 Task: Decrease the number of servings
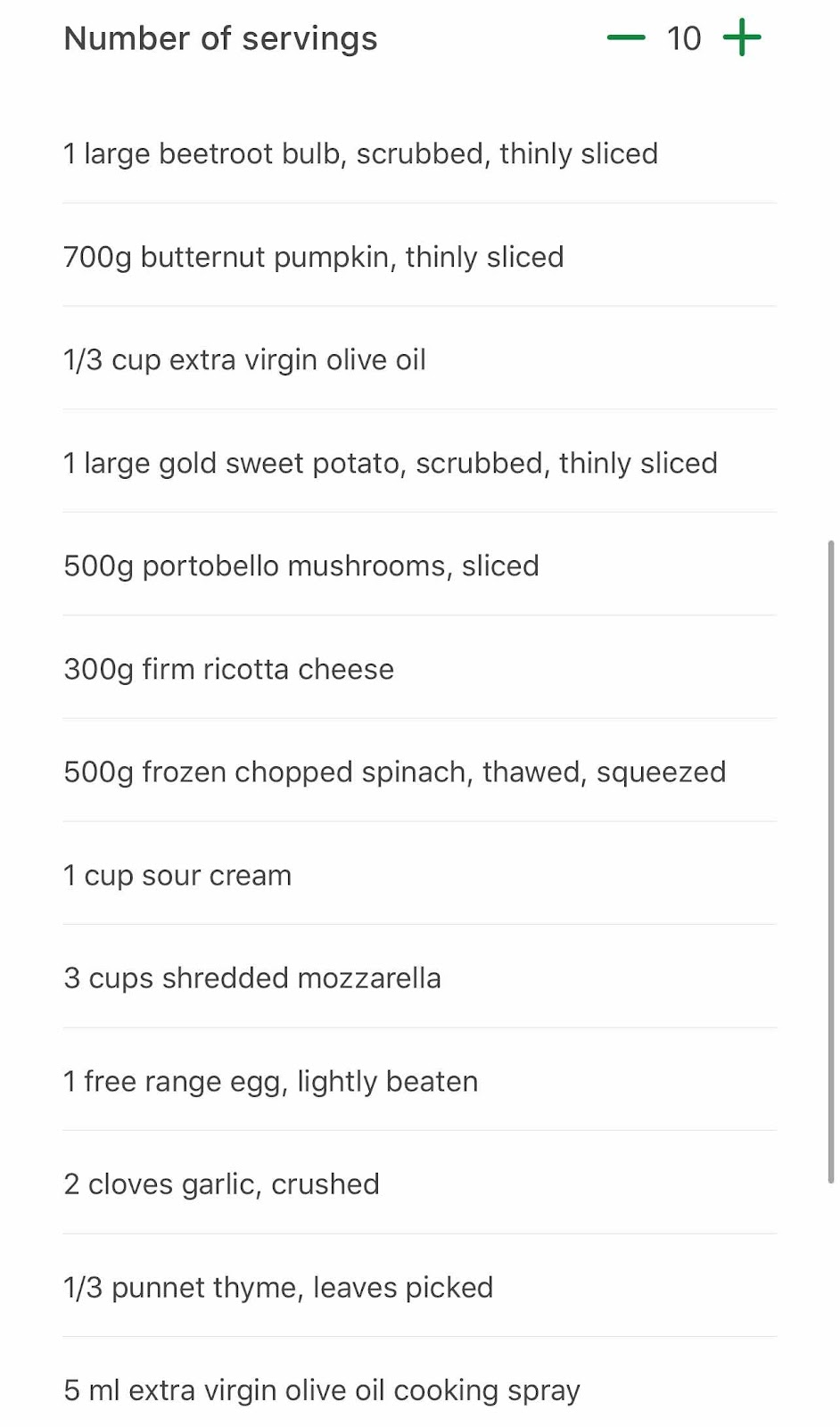click(626, 38)
